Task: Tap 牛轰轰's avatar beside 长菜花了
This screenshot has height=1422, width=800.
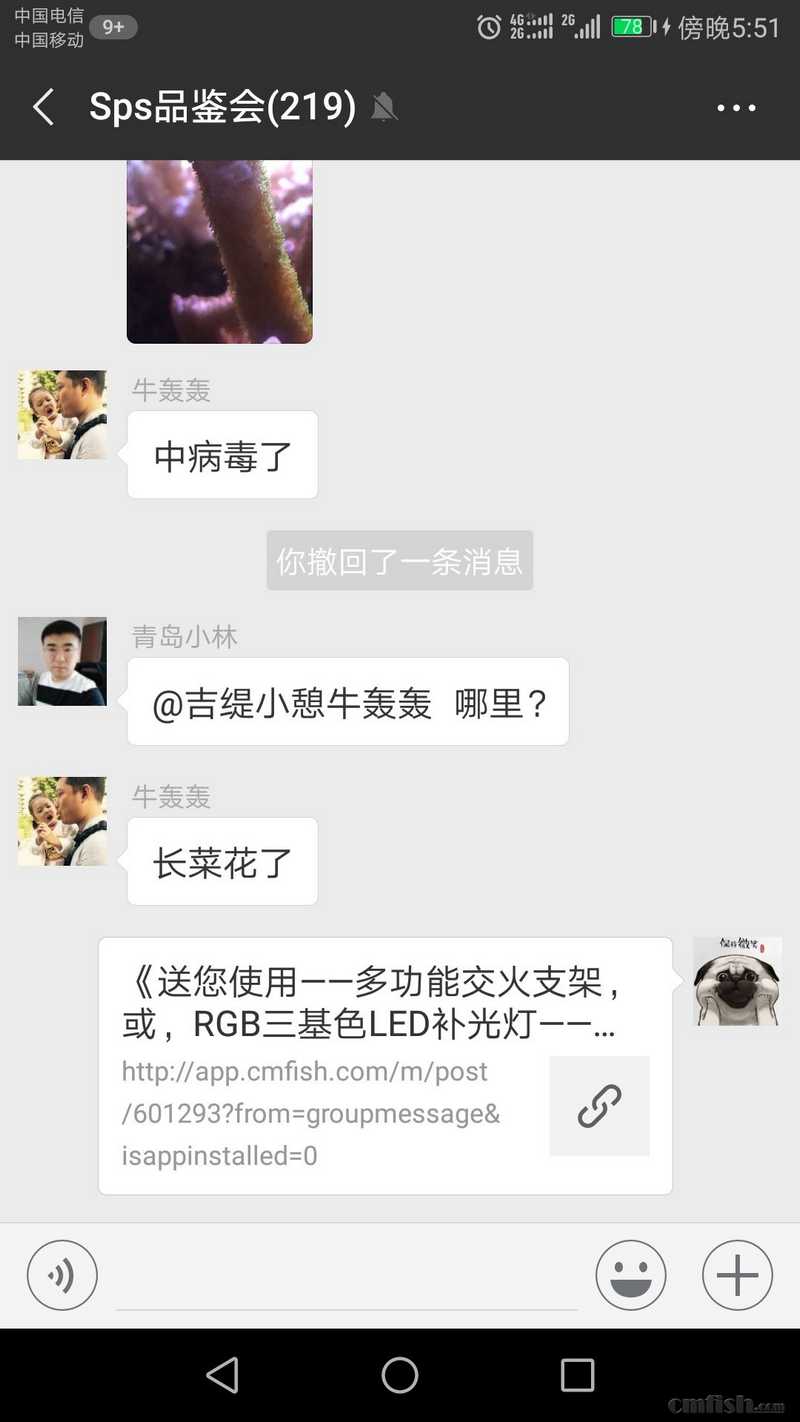Action: [x=62, y=821]
